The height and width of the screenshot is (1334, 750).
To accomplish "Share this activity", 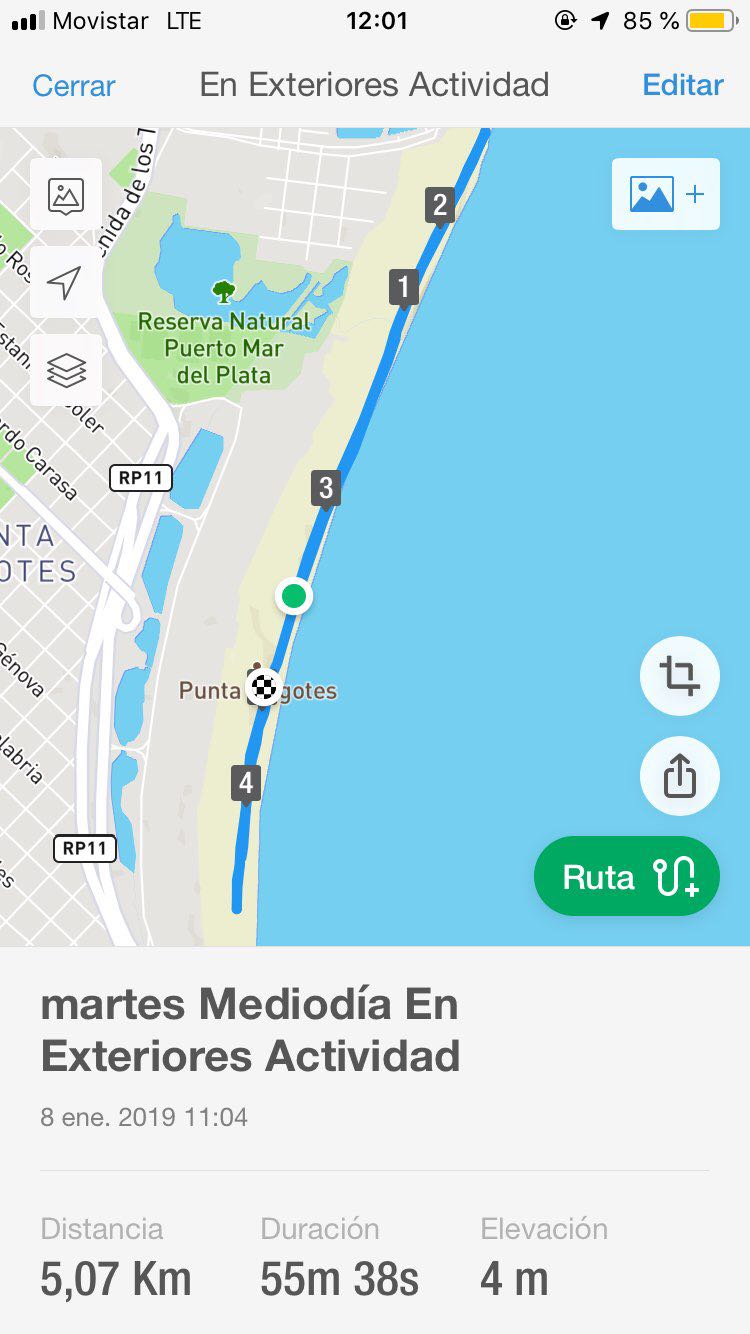I will 679,776.
